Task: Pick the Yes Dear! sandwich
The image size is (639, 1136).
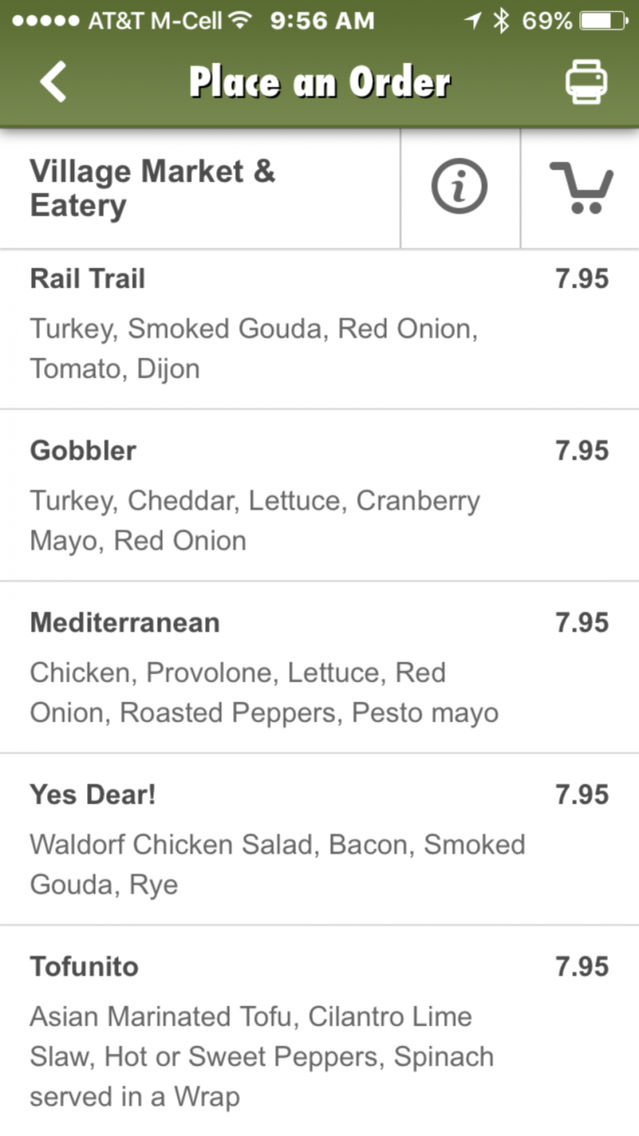Action: coord(320,839)
